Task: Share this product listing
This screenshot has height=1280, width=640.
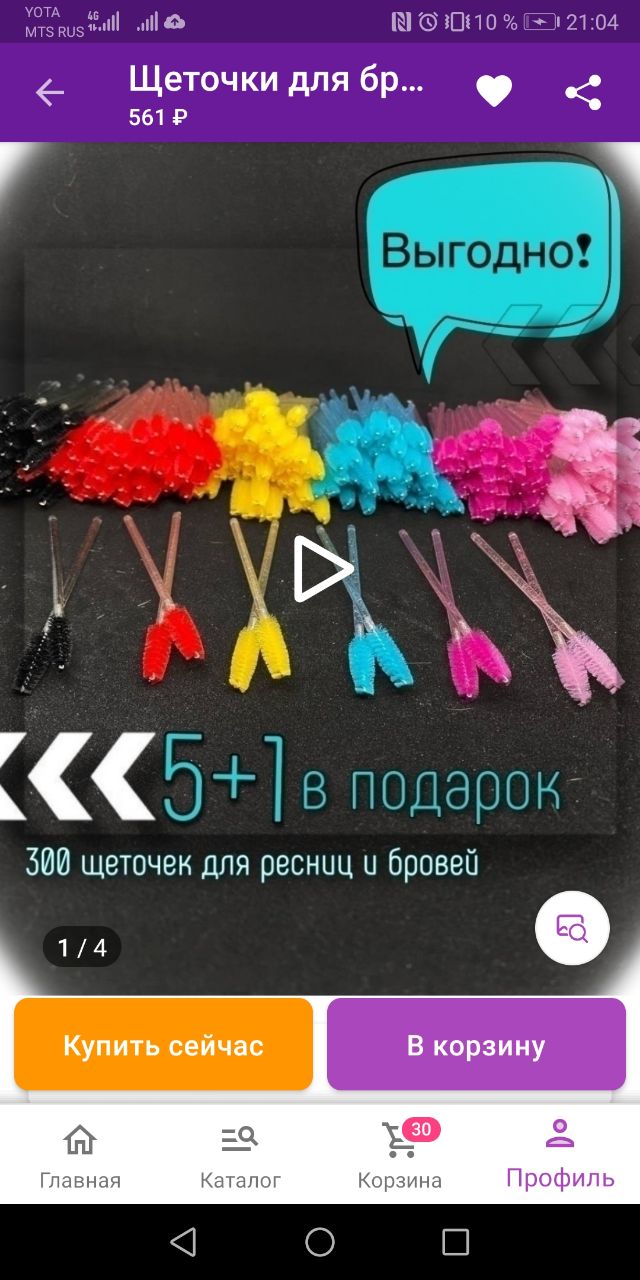Action: (583, 92)
